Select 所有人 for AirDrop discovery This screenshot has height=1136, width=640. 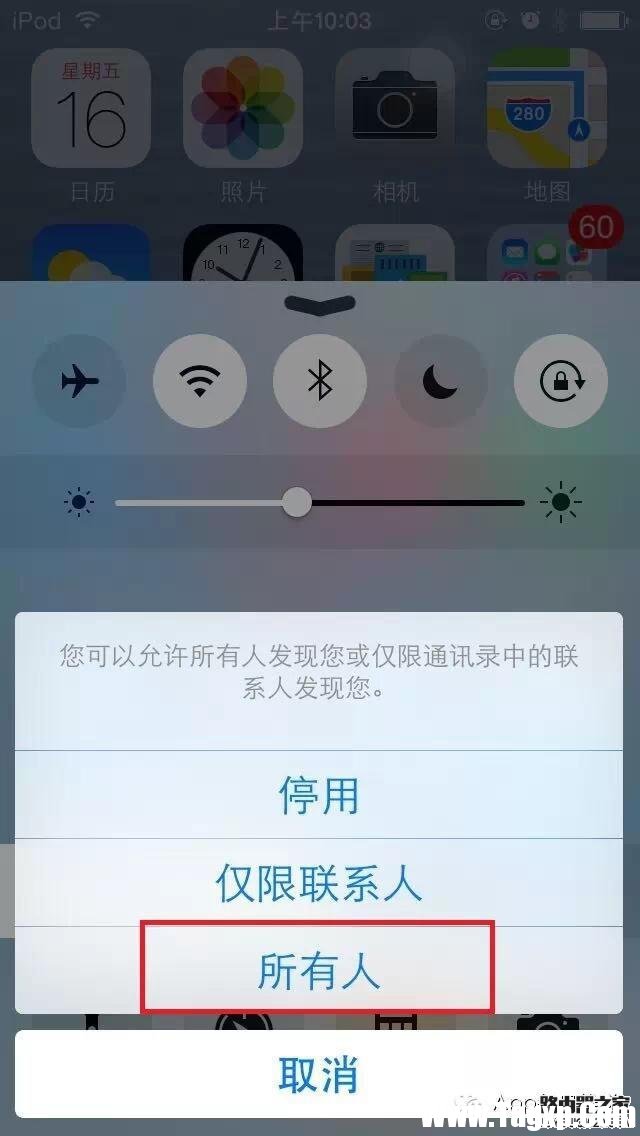318,969
